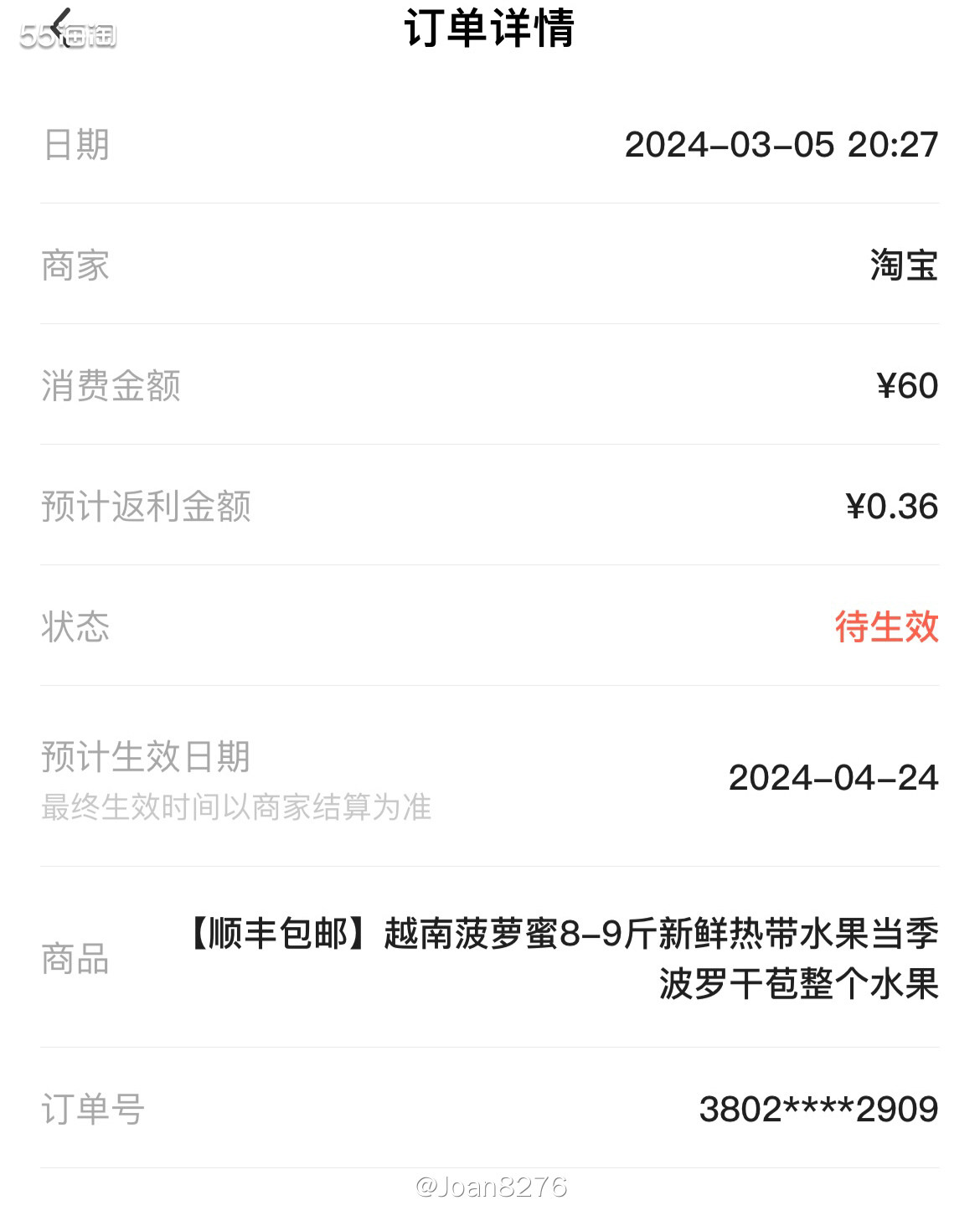Tap the @Joan8276 watermark text
The image size is (980, 1226).
[x=490, y=1189]
